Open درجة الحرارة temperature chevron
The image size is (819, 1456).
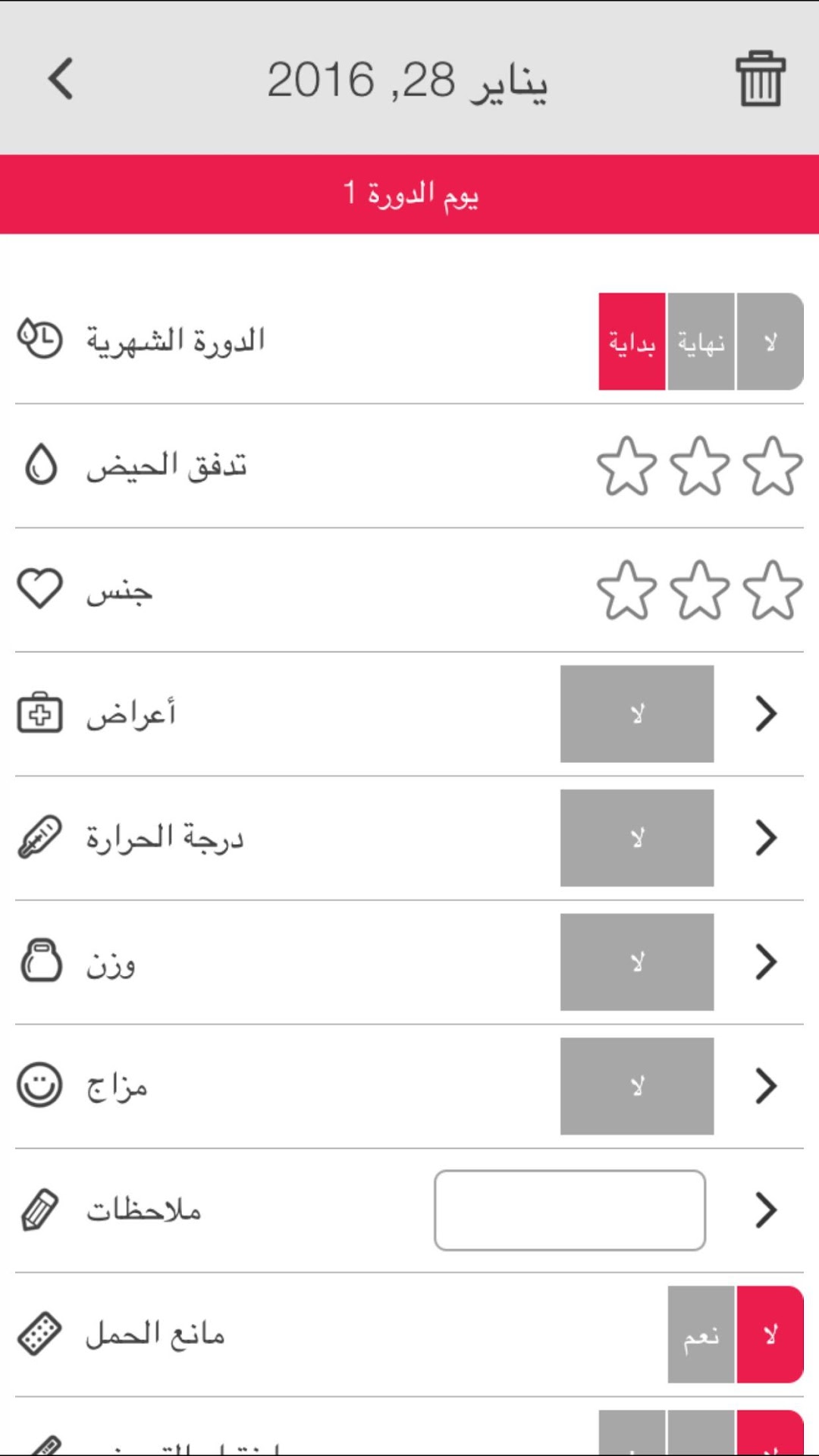(x=766, y=838)
